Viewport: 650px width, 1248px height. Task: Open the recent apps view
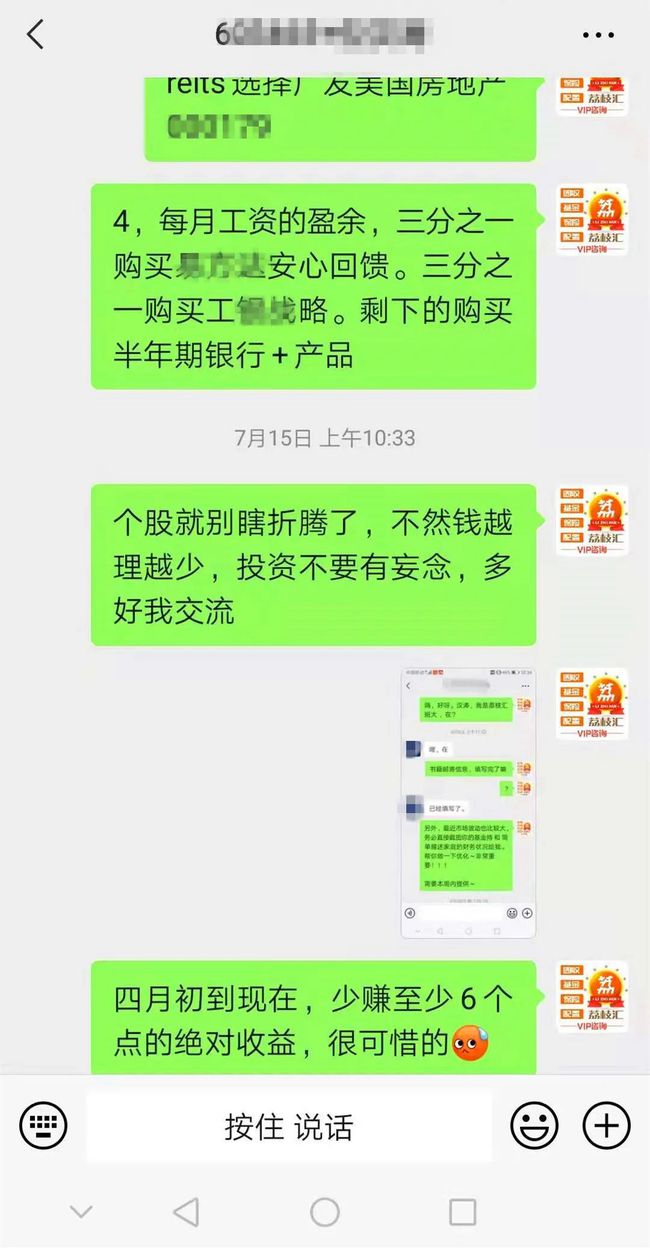click(462, 1212)
